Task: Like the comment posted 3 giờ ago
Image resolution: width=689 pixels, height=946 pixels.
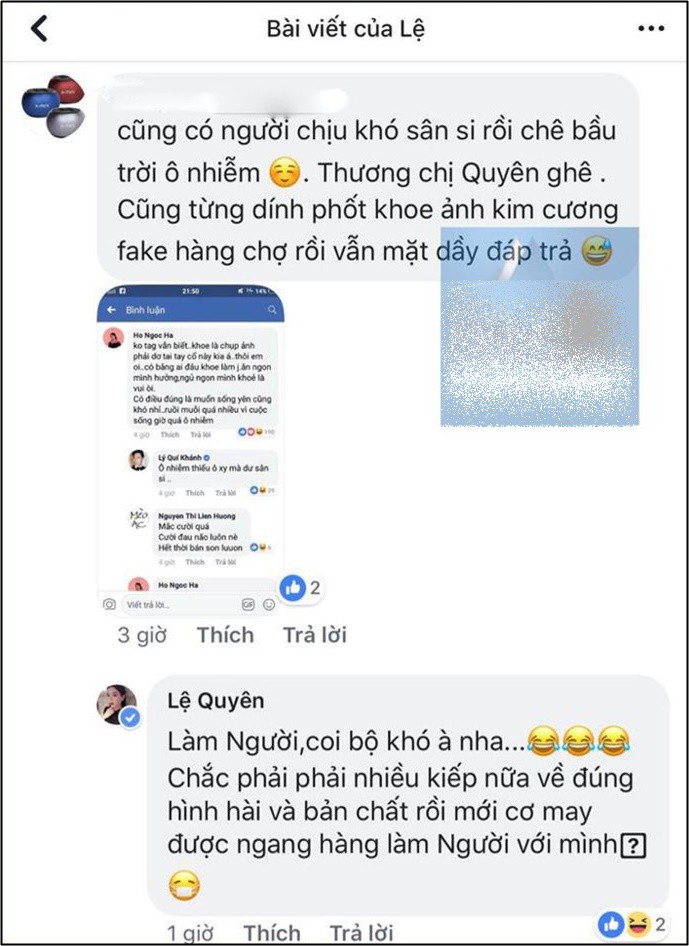Action: click(x=225, y=635)
